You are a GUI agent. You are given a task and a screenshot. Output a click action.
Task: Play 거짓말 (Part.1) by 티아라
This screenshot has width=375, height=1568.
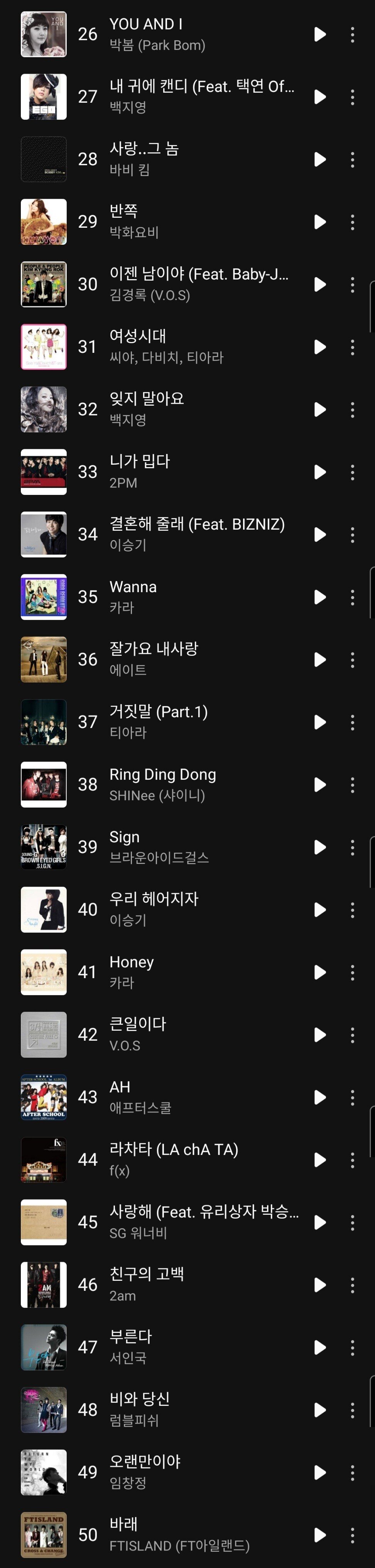[x=319, y=723]
